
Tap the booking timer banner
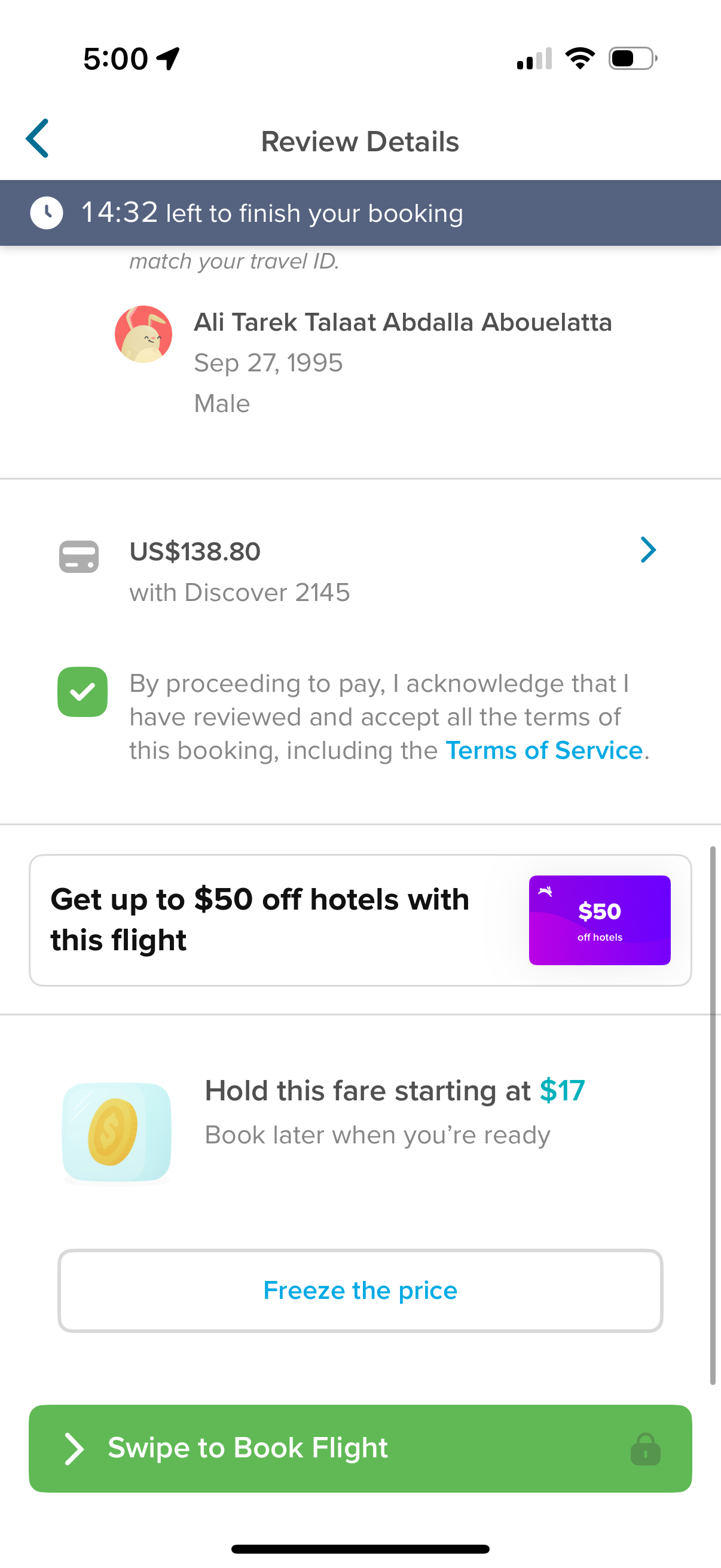pos(360,212)
